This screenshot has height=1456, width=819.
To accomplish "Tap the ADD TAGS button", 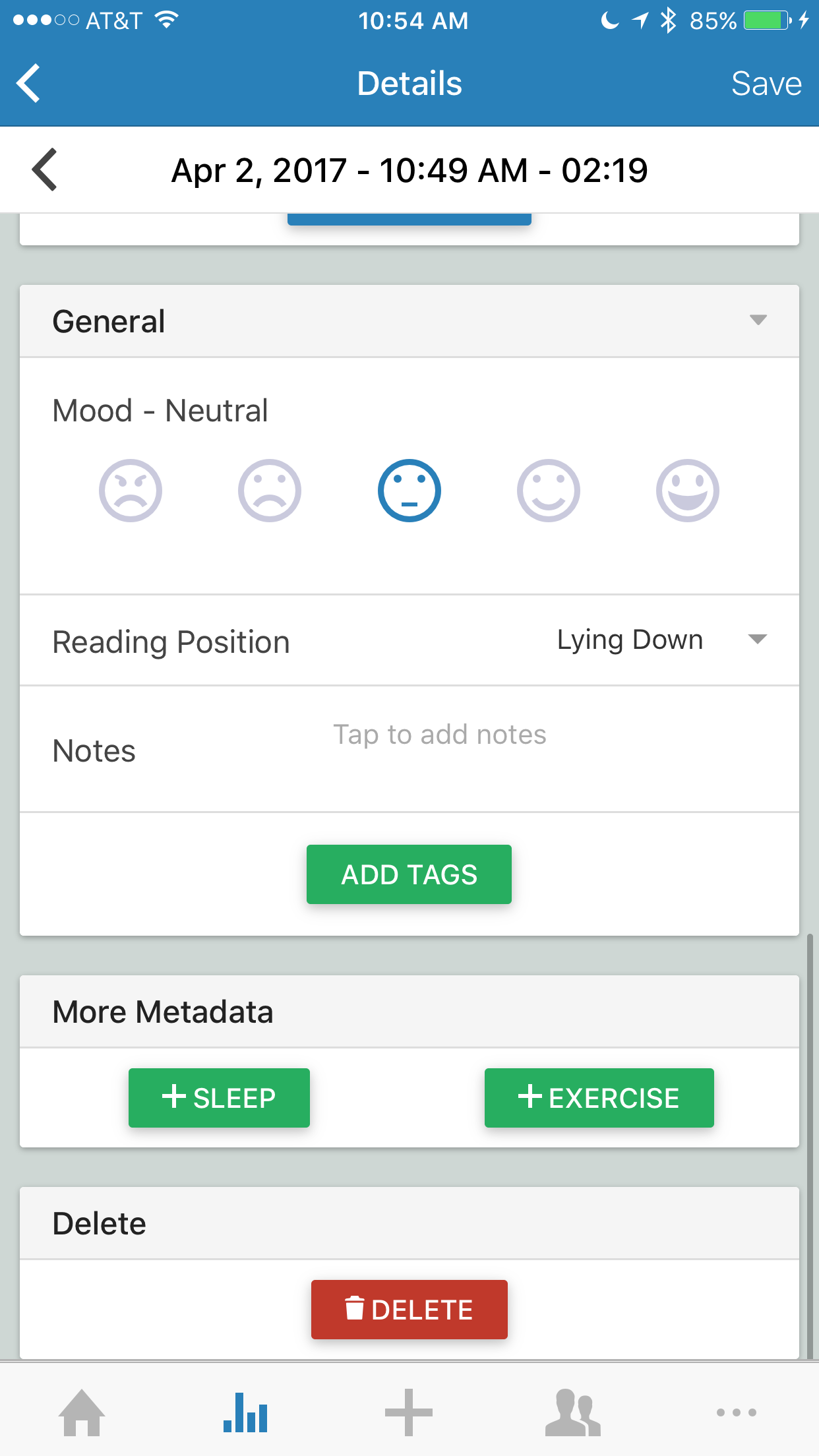I will (x=409, y=874).
